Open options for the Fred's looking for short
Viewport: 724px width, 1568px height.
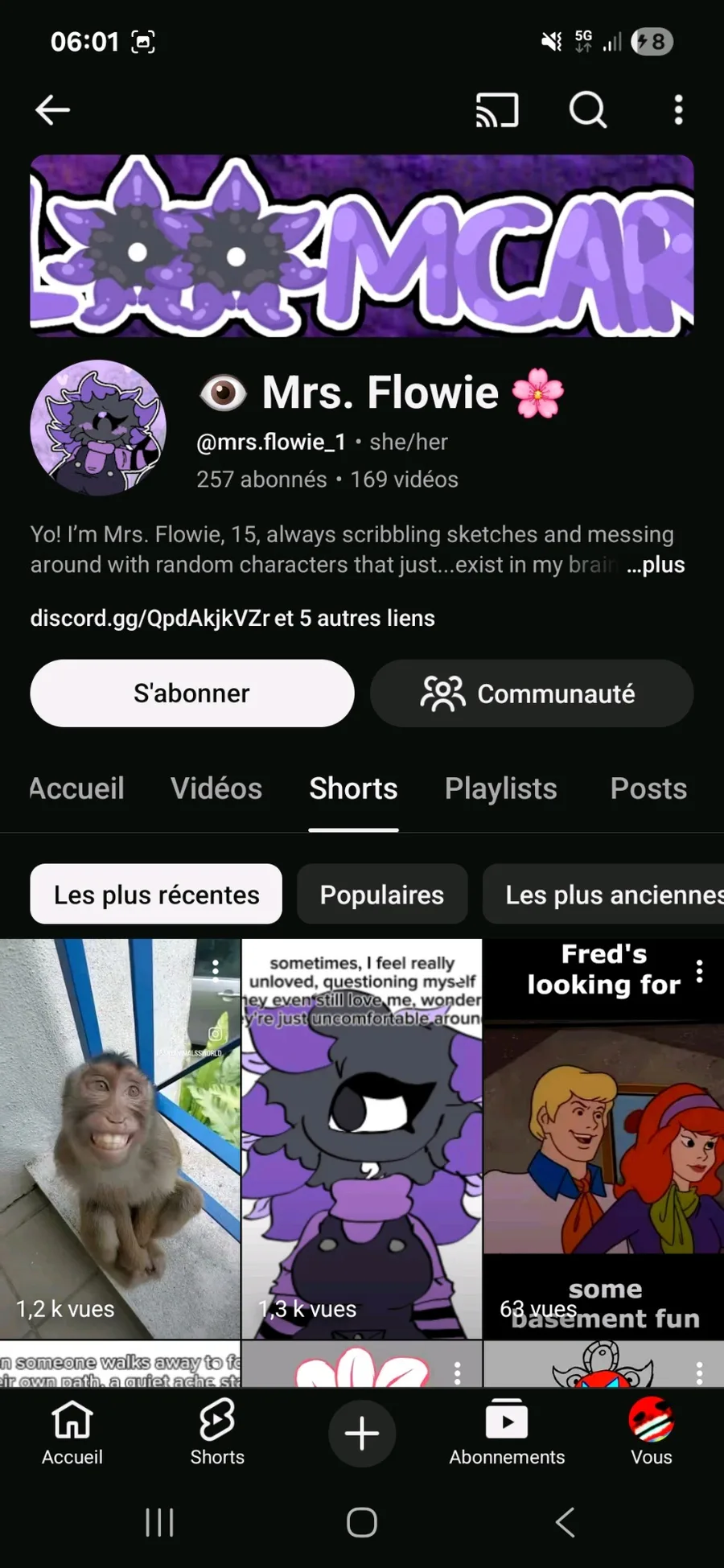(x=700, y=971)
